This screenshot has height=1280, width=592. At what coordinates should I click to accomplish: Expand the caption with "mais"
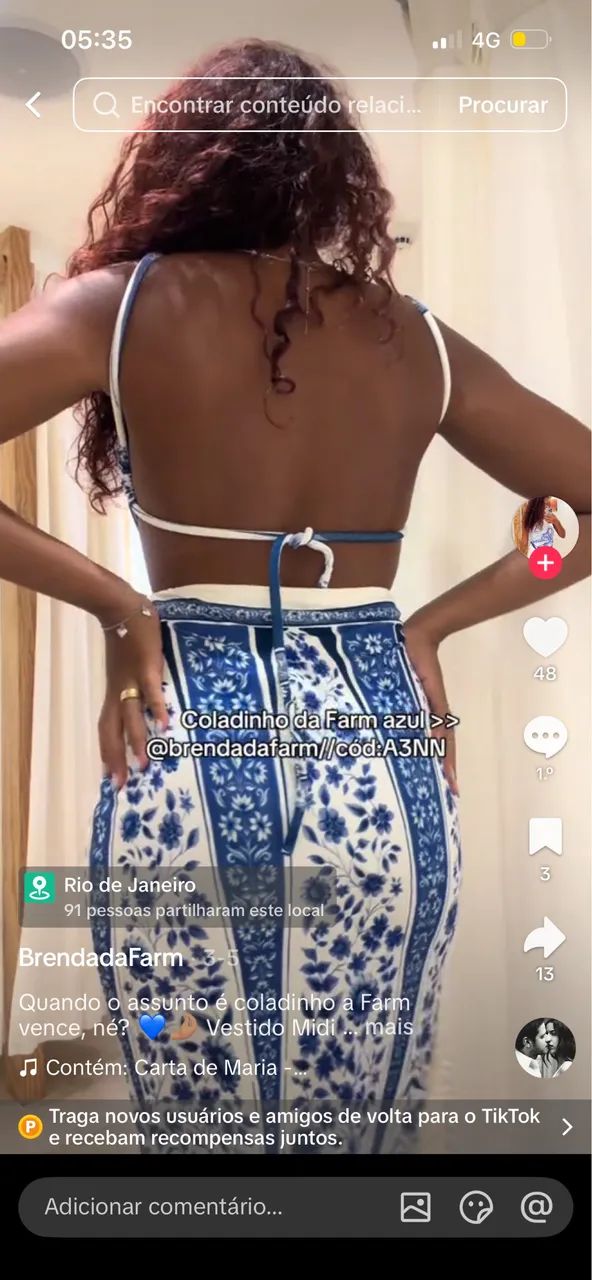388,1028
